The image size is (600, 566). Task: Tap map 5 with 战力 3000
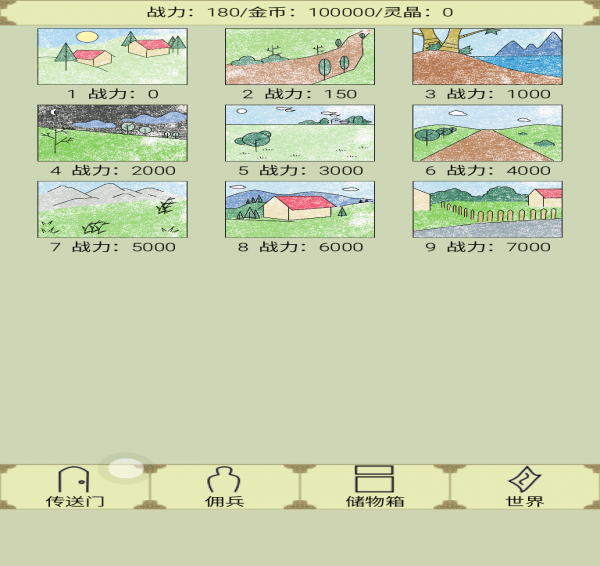[300, 133]
